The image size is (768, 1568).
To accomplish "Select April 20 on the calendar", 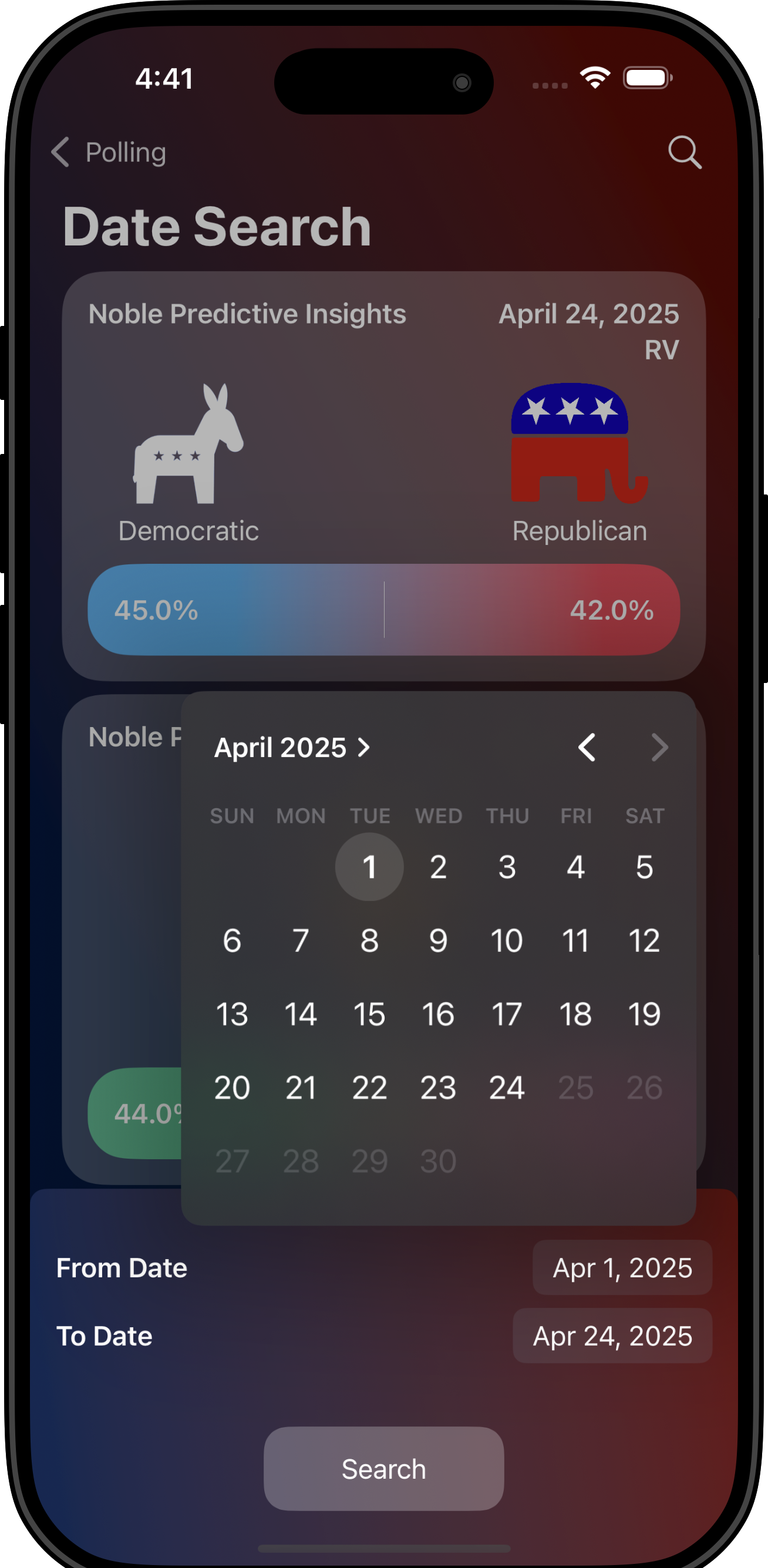I will (x=232, y=1088).
